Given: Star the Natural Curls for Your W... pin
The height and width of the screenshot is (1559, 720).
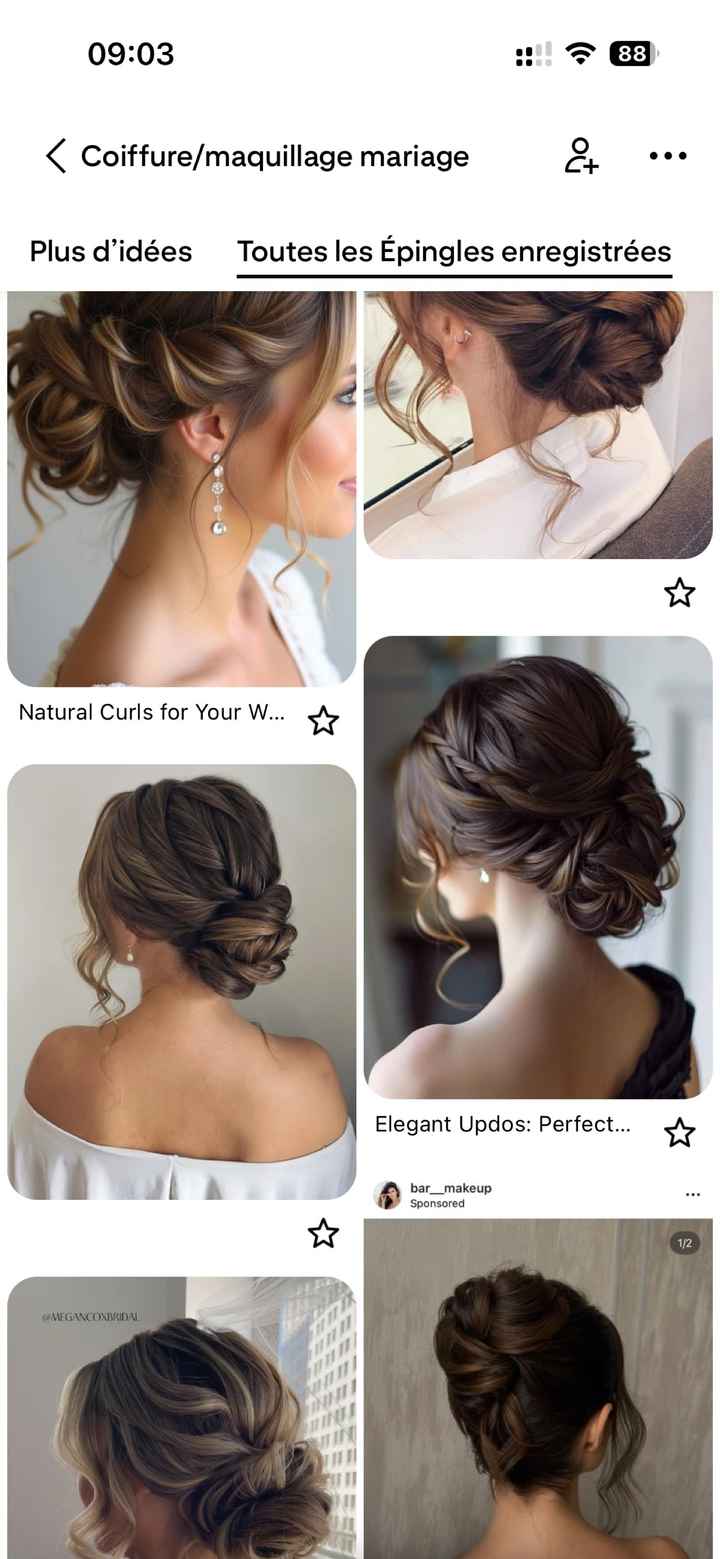Looking at the screenshot, I should pyautogui.click(x=323, y=720).
